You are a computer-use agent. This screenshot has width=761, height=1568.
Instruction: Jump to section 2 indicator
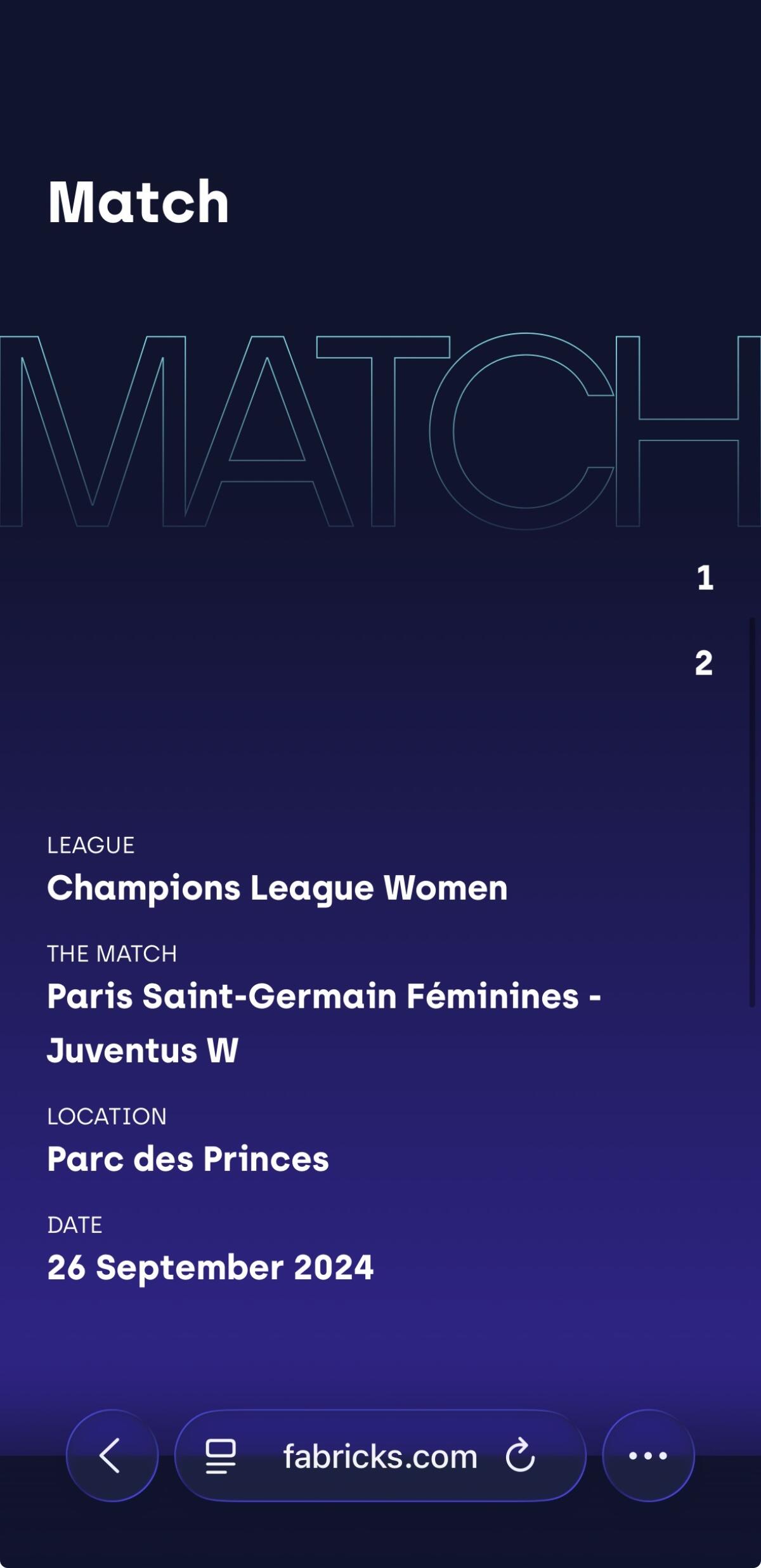pyautogui.click(x=704, y=663)
